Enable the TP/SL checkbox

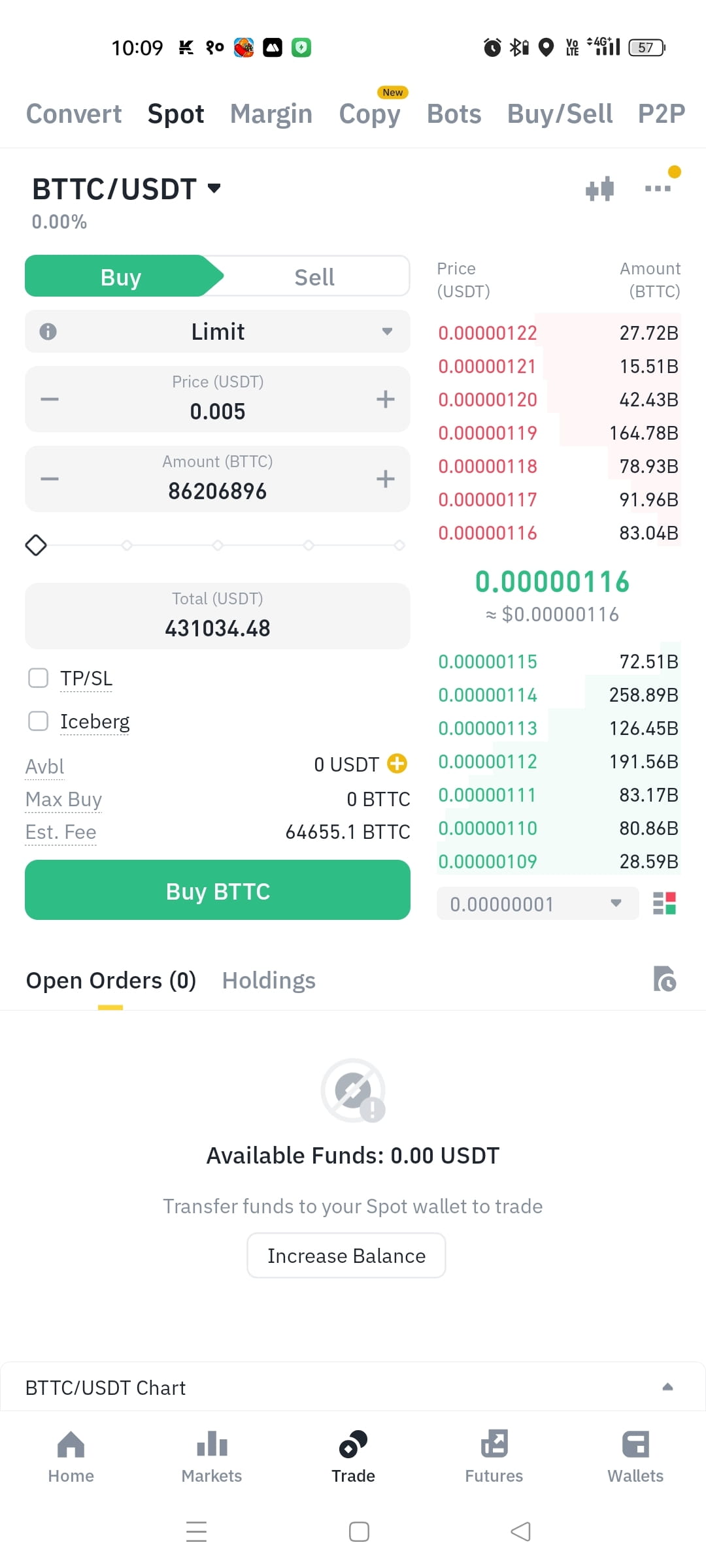pos(39,678)
